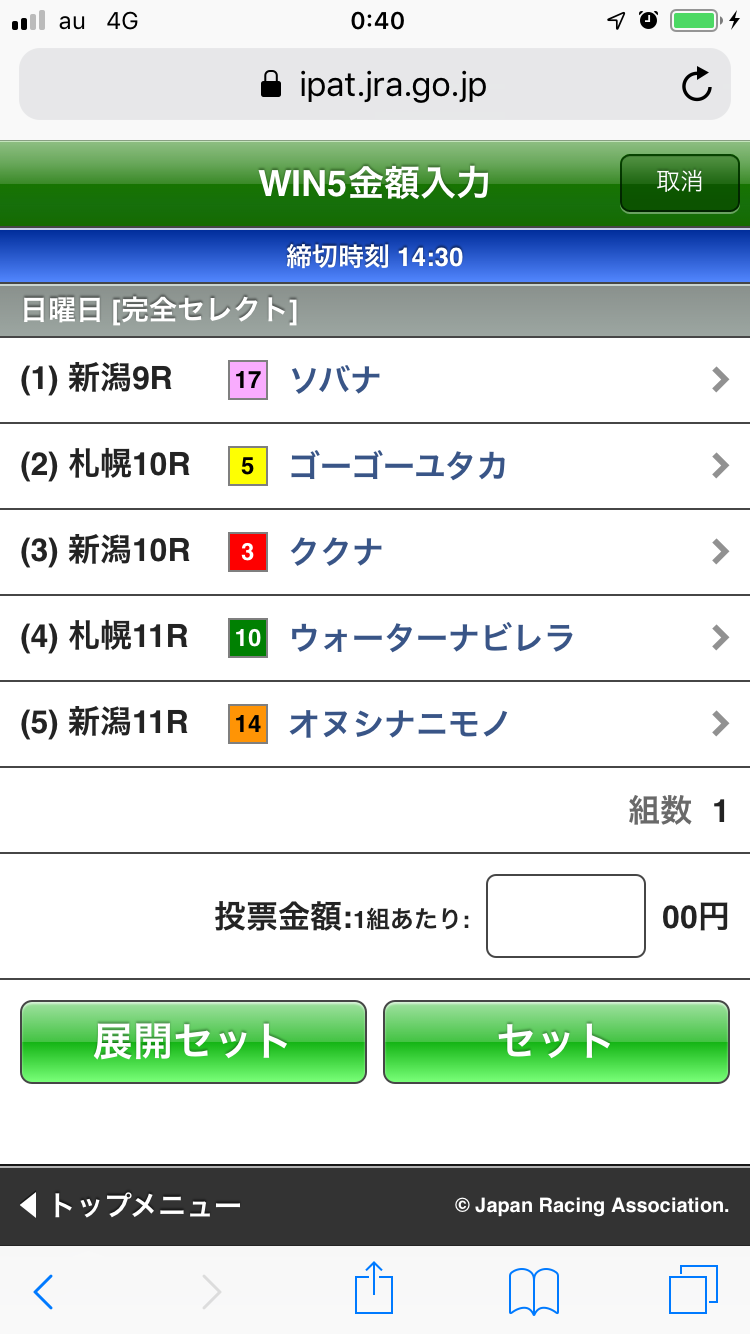Open the 新潟11R オヌシナニモノ row
This screenshot has width=750, height=1334.
(375, 724)
